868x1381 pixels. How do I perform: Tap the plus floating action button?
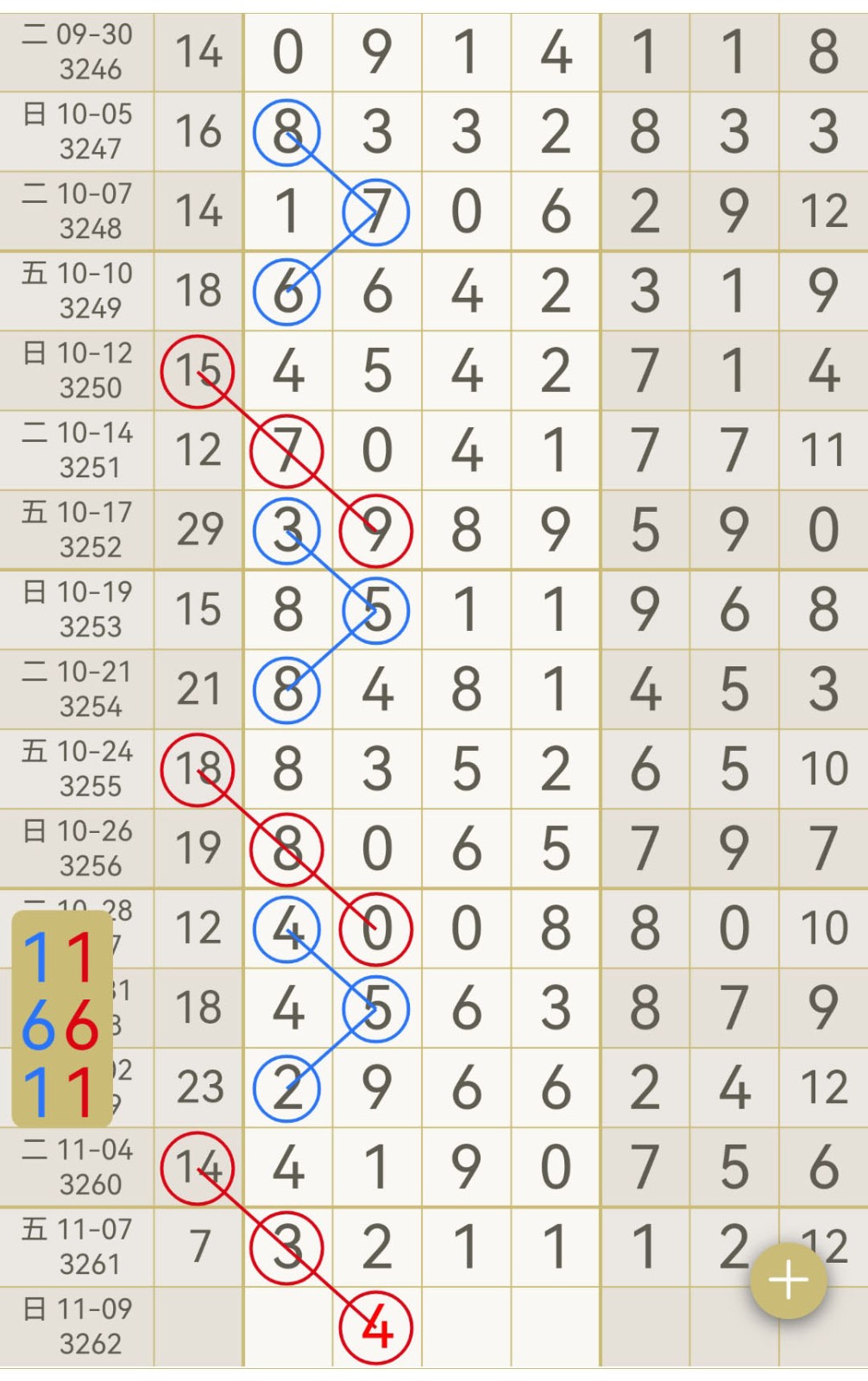coord(788,1280)
